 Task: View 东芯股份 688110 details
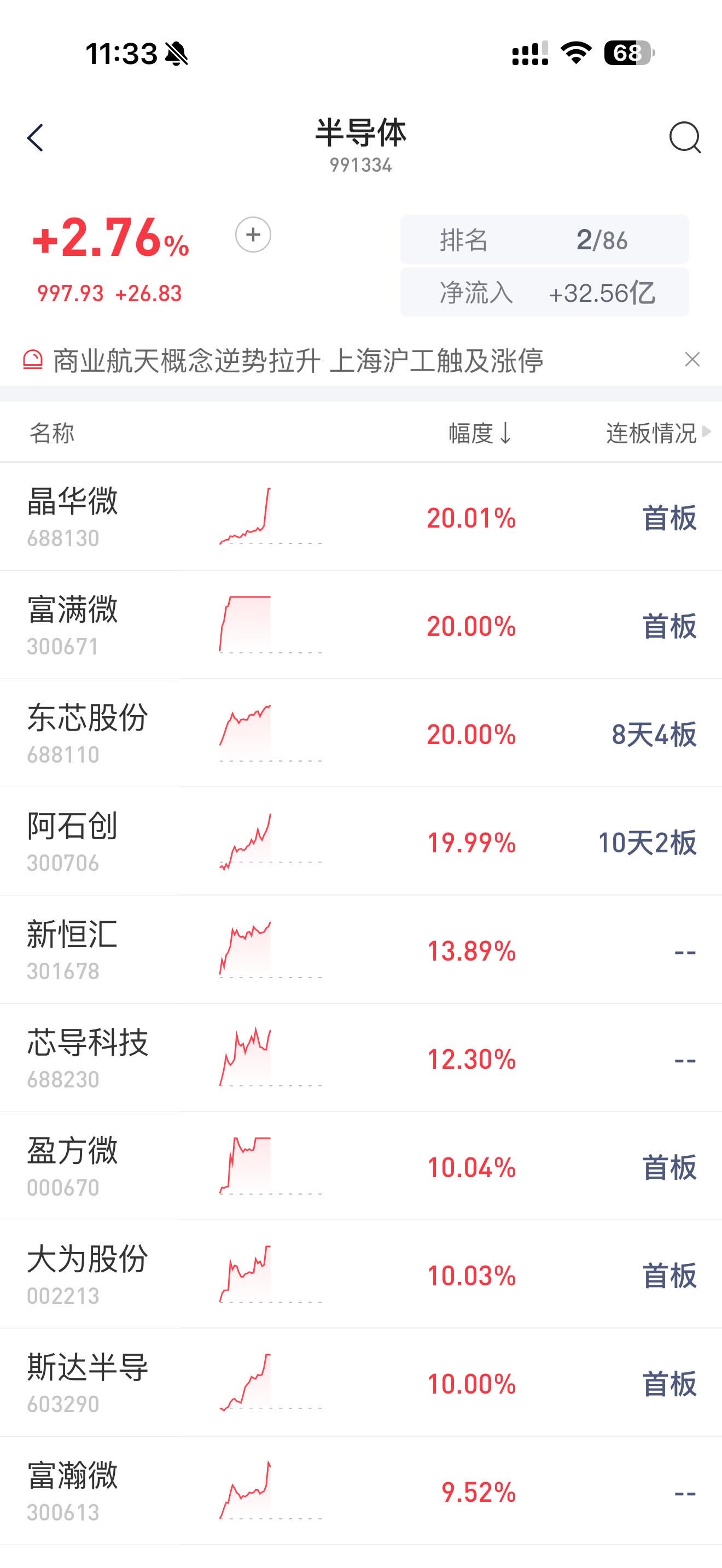click(361, 734)
